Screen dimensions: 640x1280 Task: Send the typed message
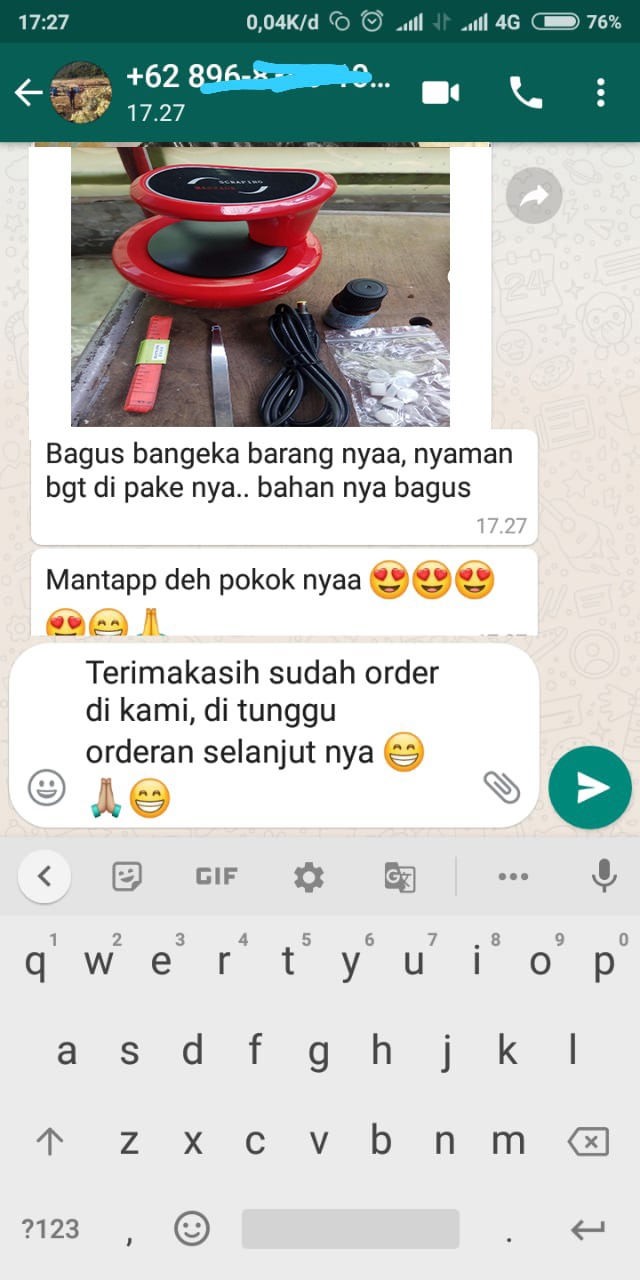(x=590, y=788)
